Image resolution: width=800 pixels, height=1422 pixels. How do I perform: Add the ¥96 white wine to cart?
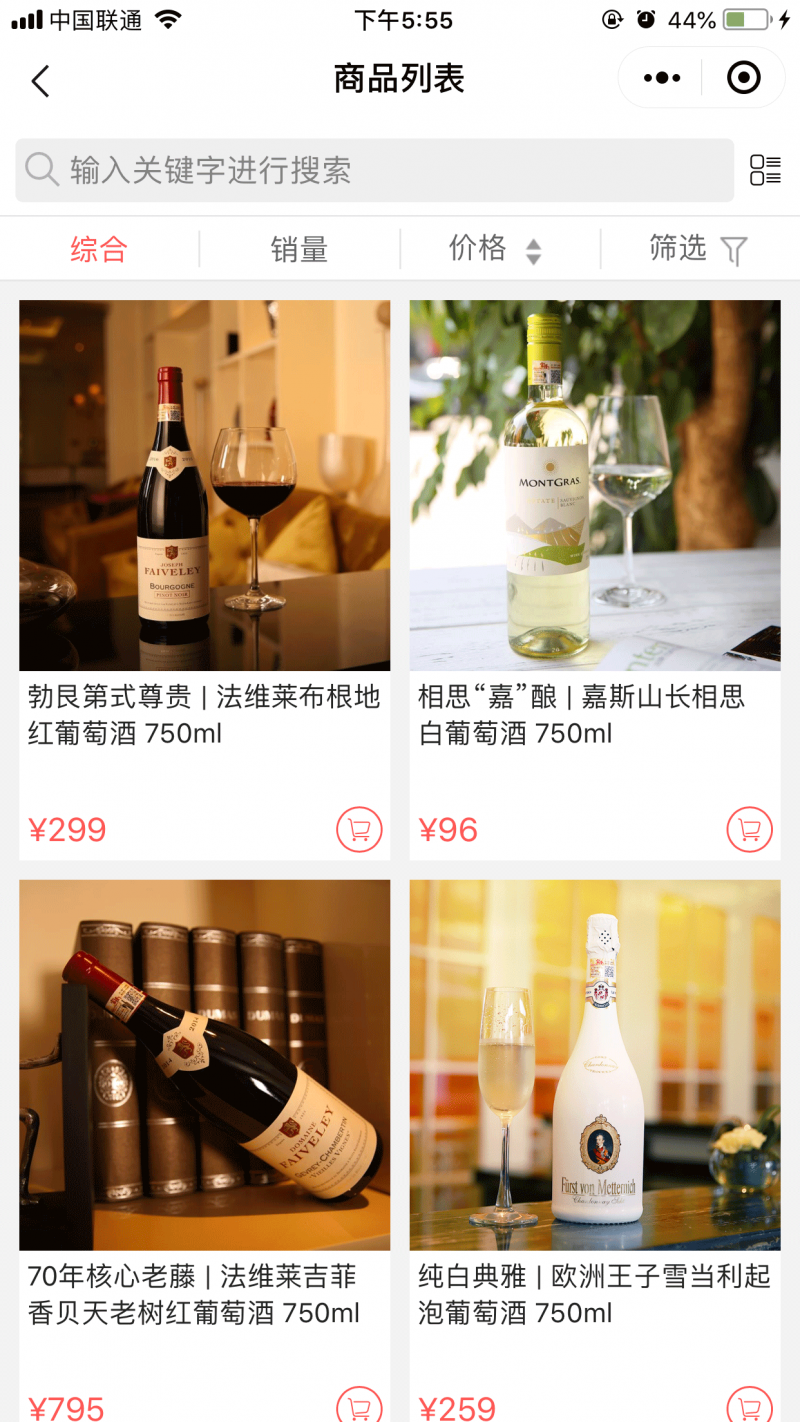[x=749, y=829]
